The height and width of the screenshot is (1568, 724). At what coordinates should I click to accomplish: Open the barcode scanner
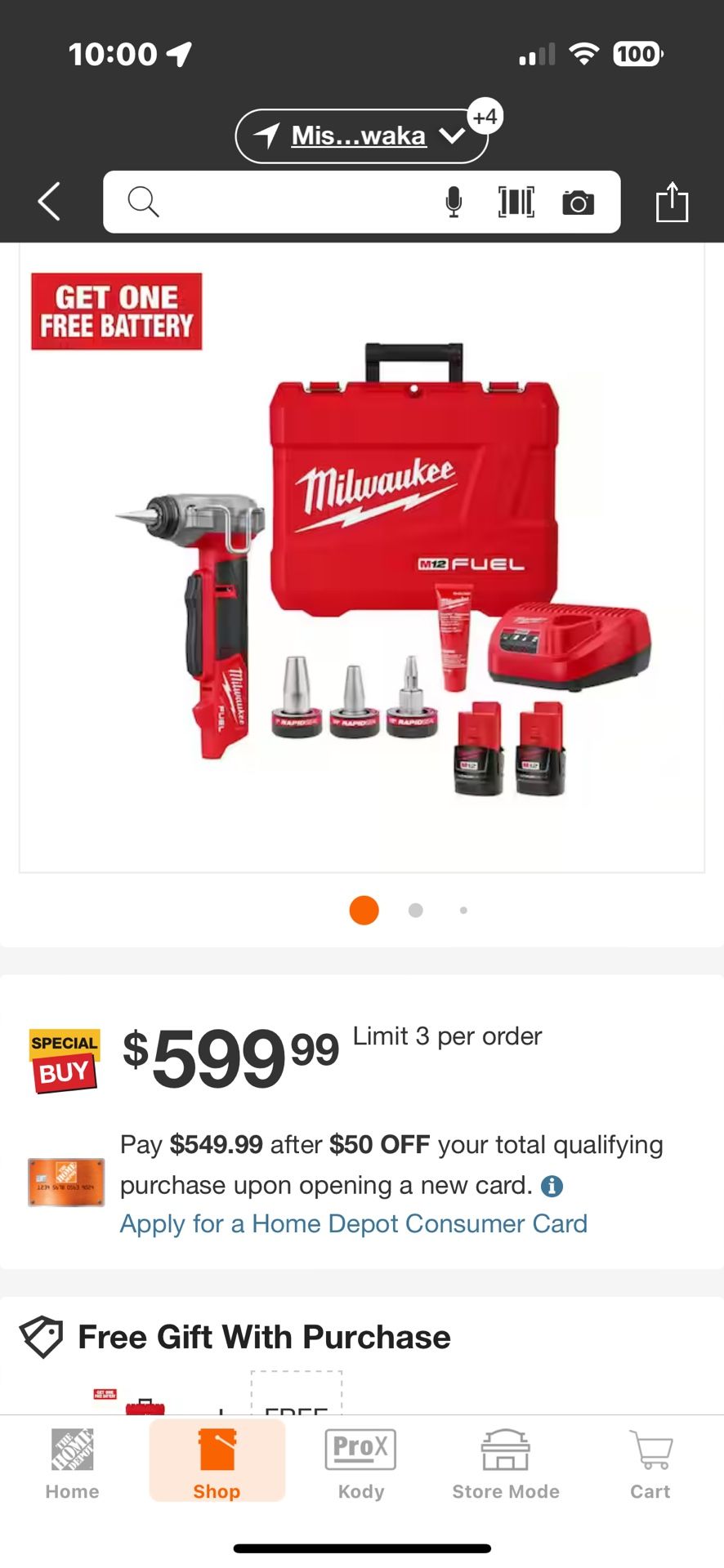pos(516,202)
